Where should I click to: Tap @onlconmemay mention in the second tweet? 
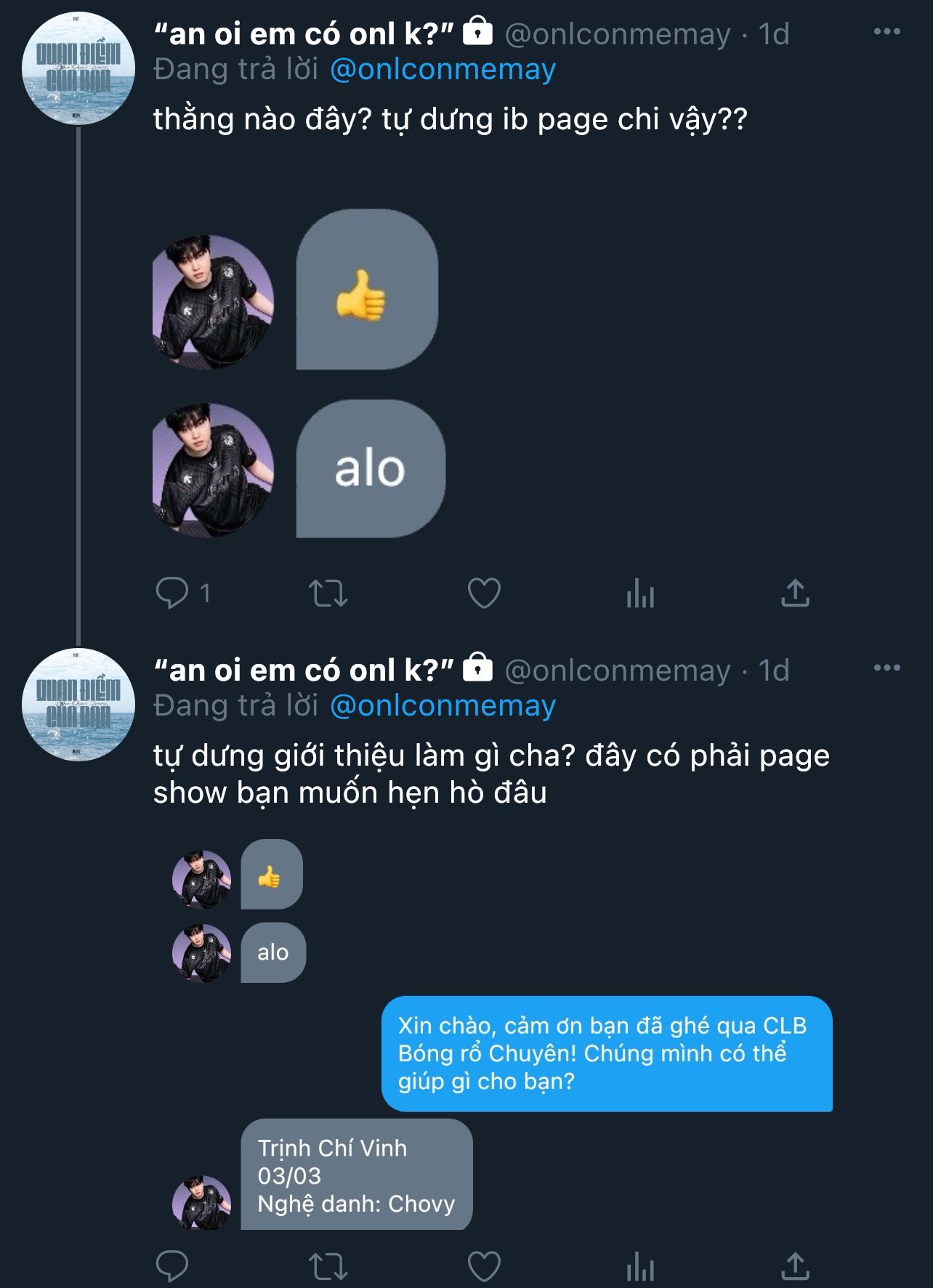coord(443,706)
